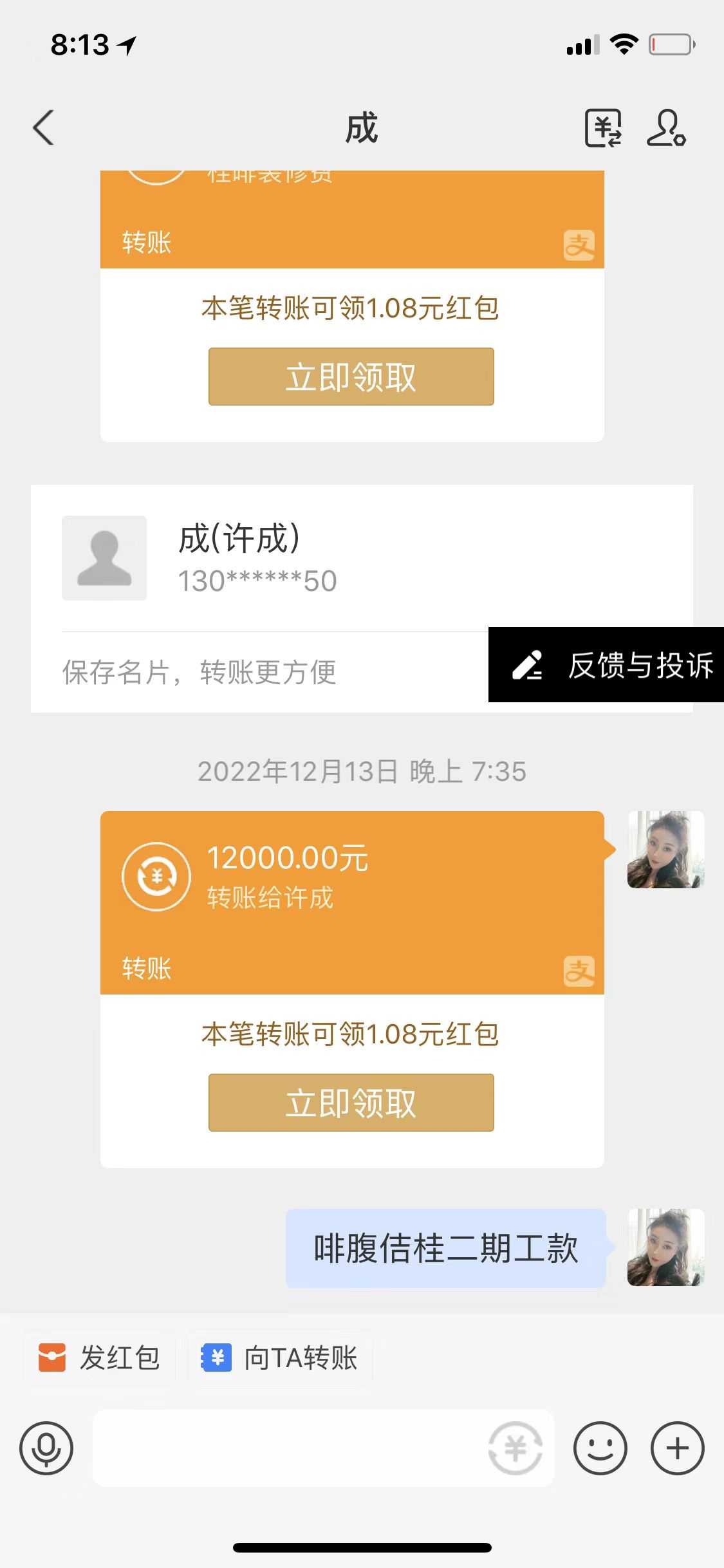Viewport: 724px width, 1568px height.
Task: Tap 保存名片 to save the contact card
Action: point(200,673)
